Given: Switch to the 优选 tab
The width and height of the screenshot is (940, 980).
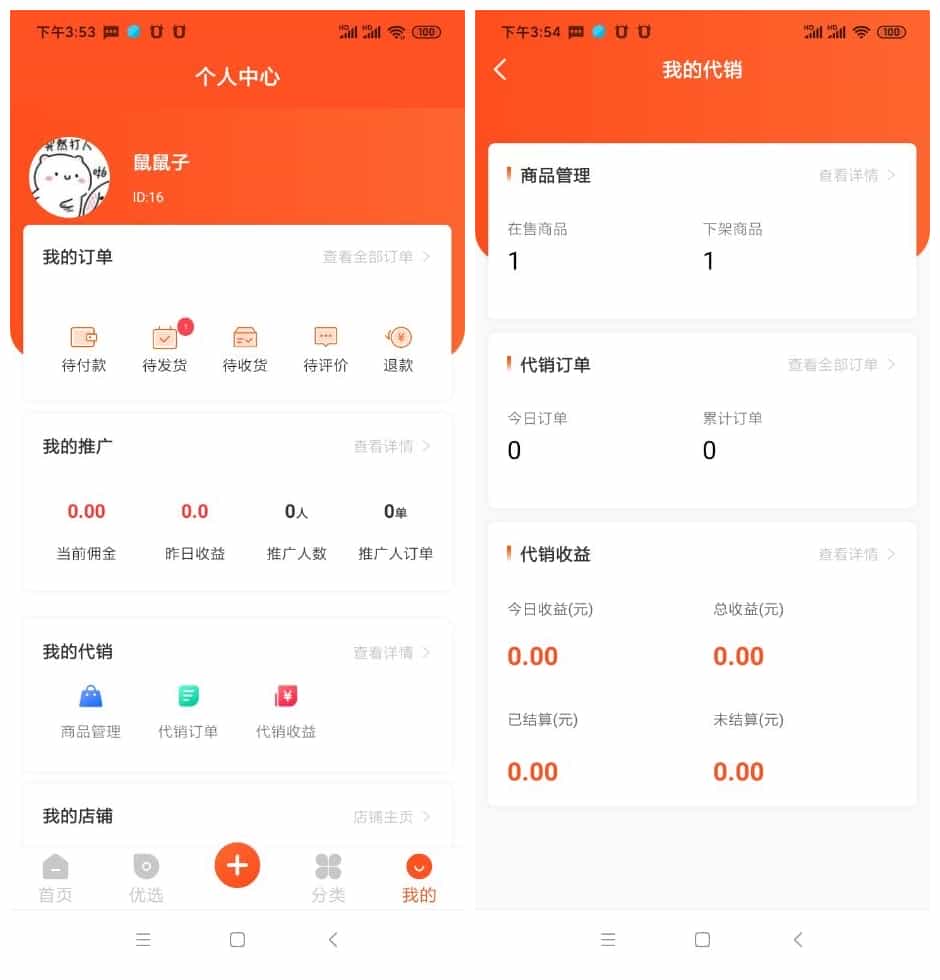Looking at the screenshot, I should (146, 878).
